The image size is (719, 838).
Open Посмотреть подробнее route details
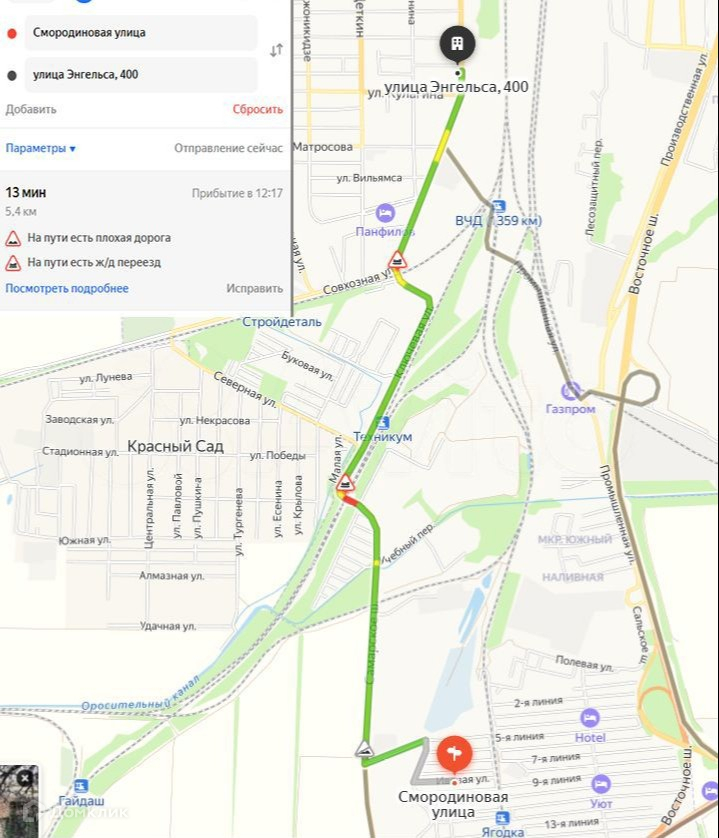coord(67,288)
